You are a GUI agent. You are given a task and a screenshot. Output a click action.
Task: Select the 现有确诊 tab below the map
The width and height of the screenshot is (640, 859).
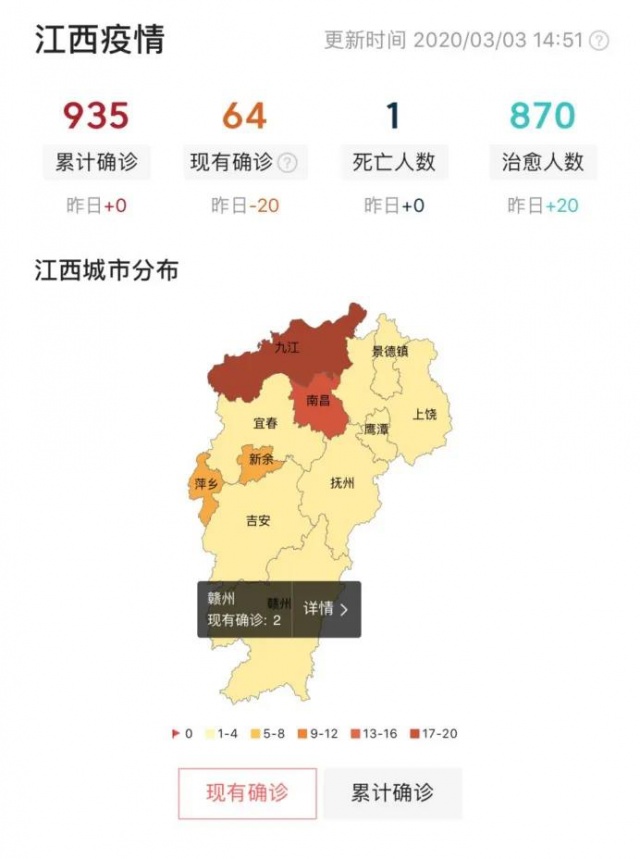(247, 793)
